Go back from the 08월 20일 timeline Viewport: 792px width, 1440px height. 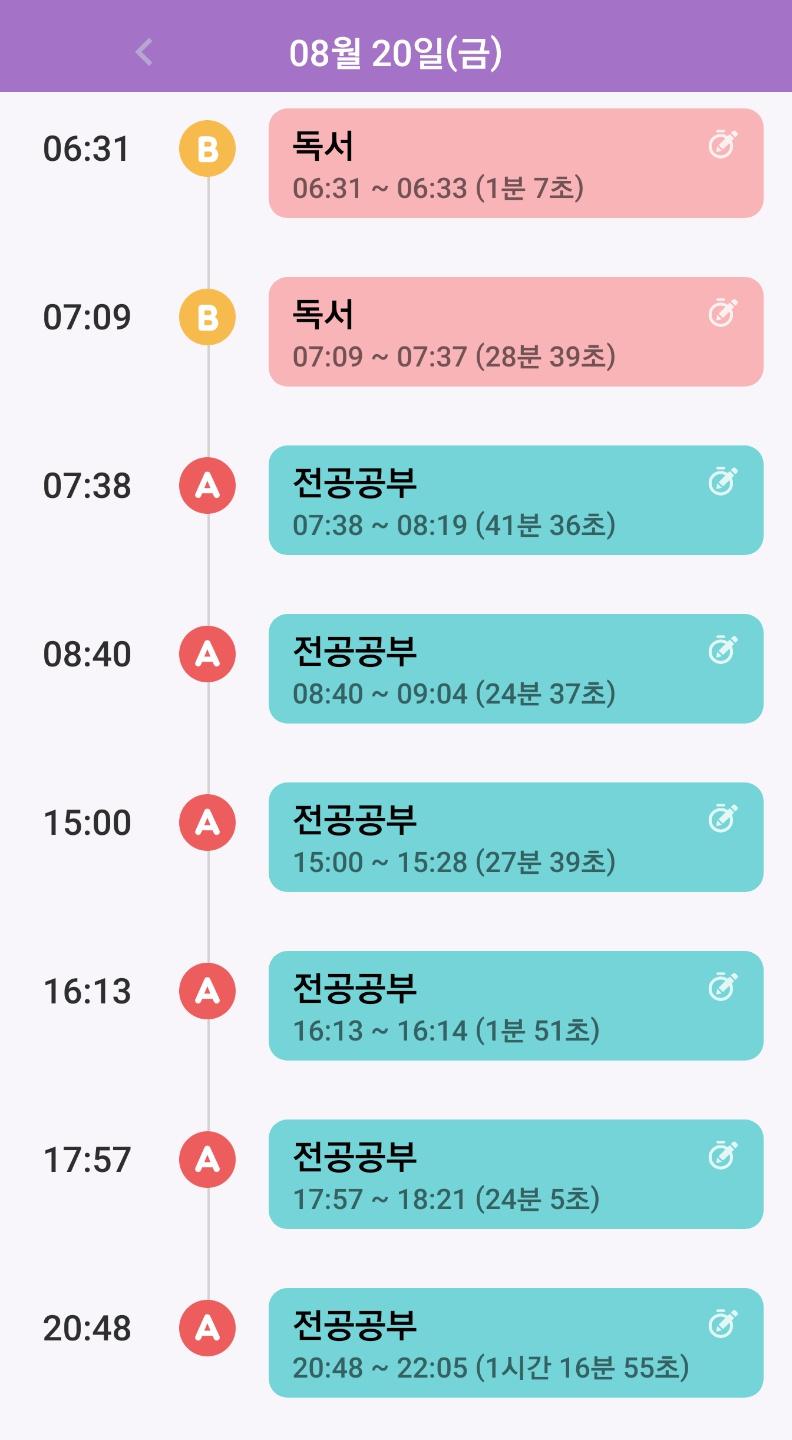pyautogui.click(x=144, y=52)
